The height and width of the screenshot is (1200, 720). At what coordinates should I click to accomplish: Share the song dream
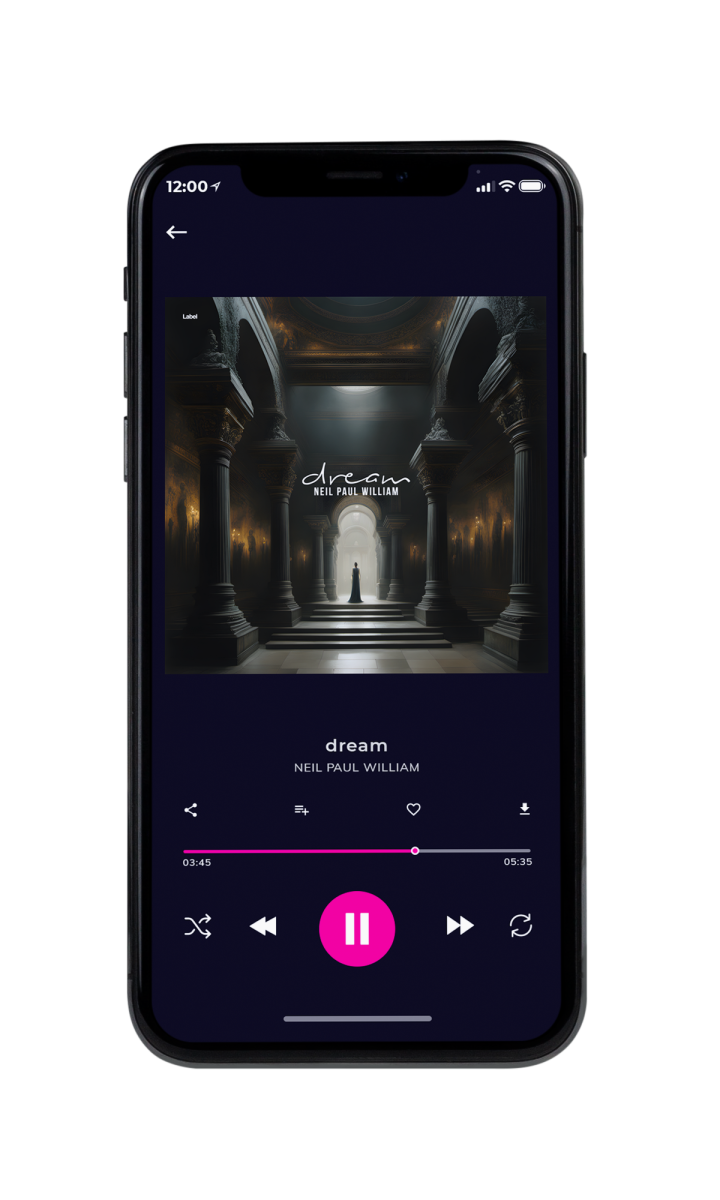click(191, 810)
